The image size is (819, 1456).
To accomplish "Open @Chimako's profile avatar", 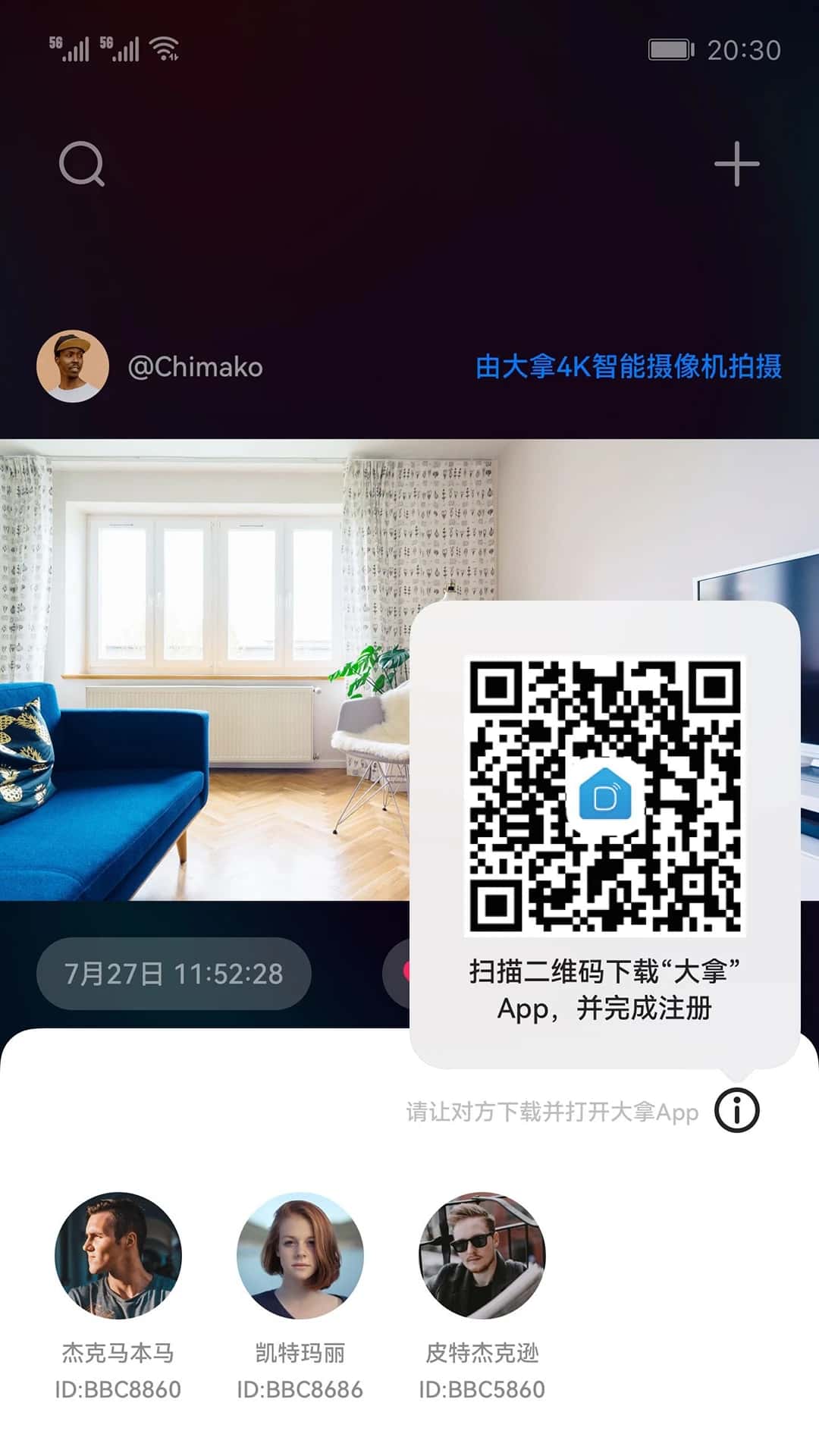I will click(73, 366).
